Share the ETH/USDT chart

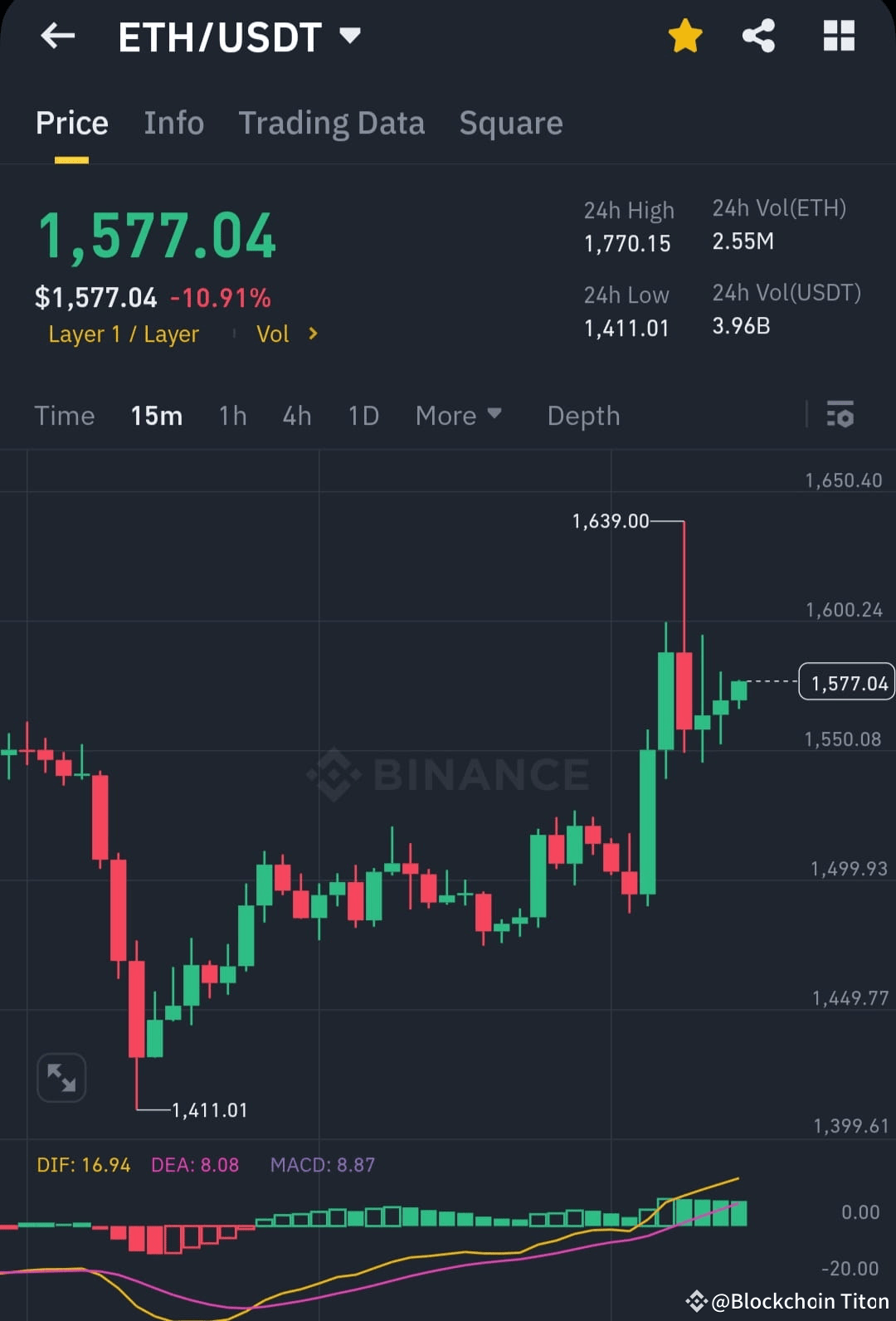tap(759, 36)
